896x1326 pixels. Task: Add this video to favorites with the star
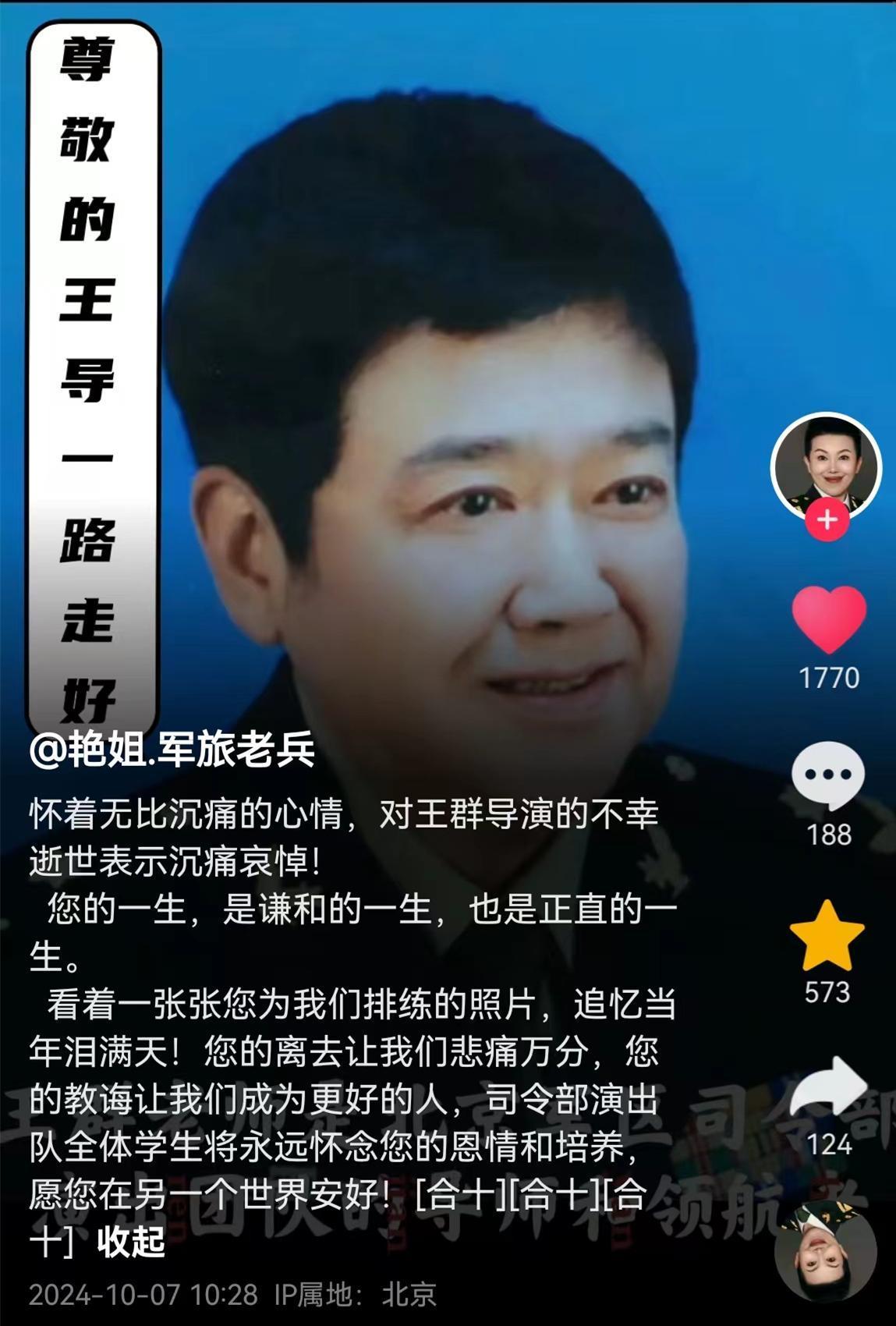[827, 934]
